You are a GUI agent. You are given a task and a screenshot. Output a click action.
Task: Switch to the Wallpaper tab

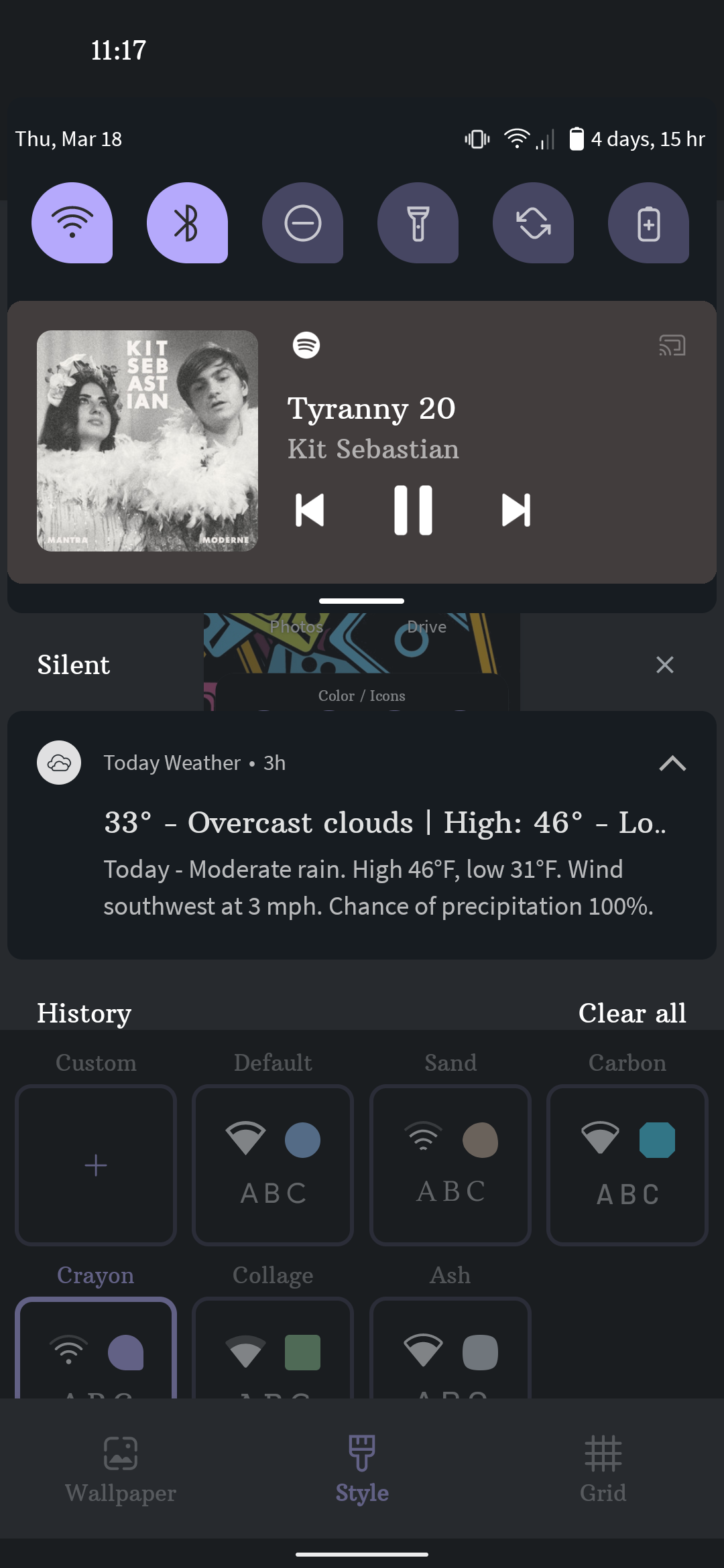(120, 1472)
